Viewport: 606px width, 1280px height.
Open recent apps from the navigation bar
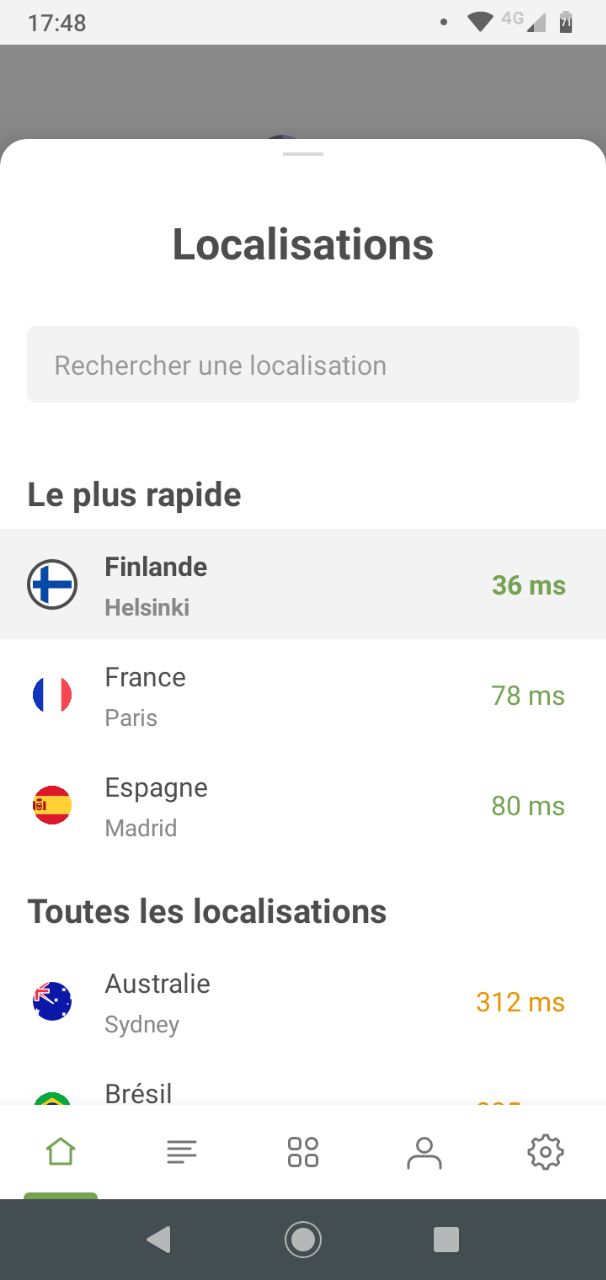click(x=446, y=1240)
